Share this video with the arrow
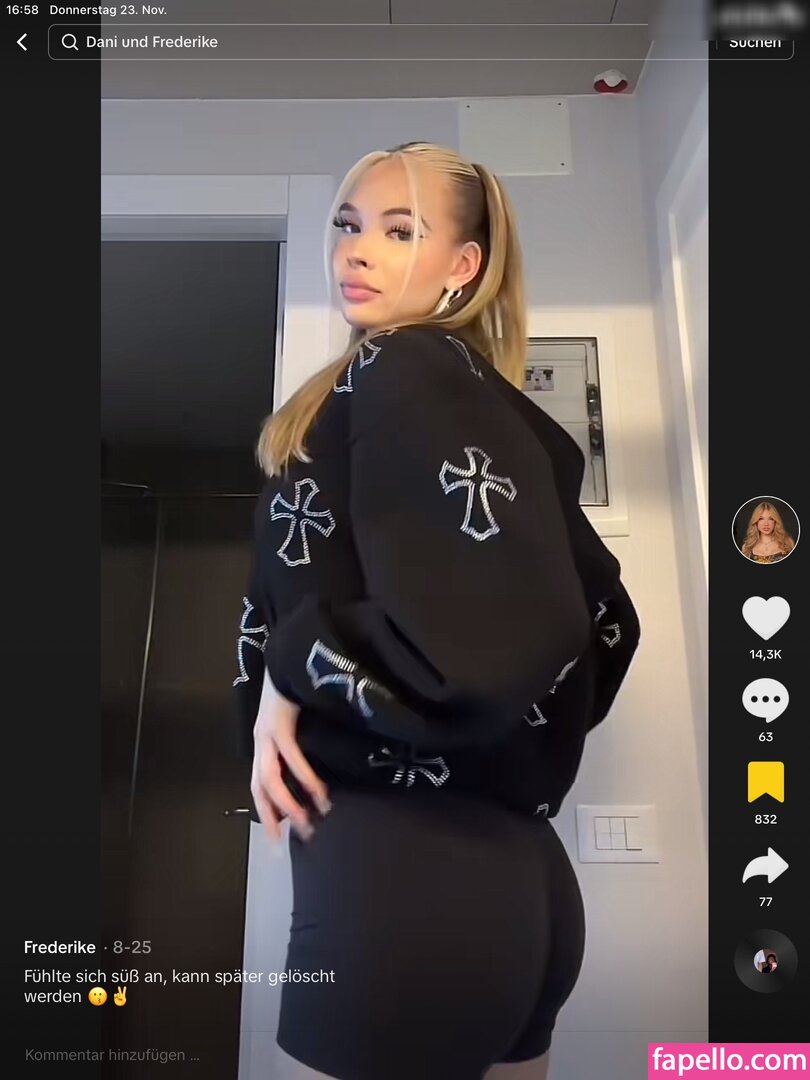Viewport: 810px width, 1080px height. coord(765,866)
